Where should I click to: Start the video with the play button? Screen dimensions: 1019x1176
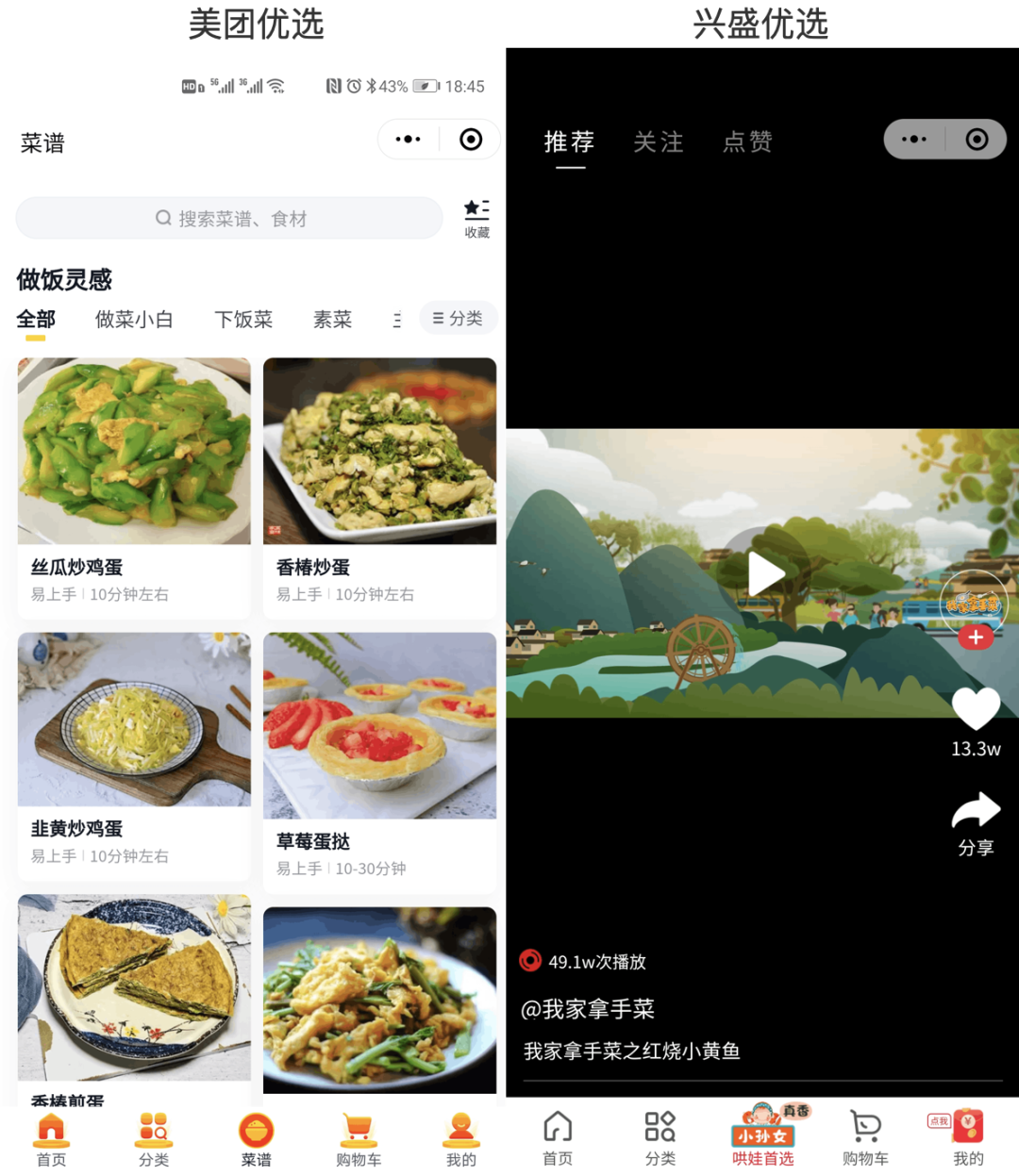point(765,572)
